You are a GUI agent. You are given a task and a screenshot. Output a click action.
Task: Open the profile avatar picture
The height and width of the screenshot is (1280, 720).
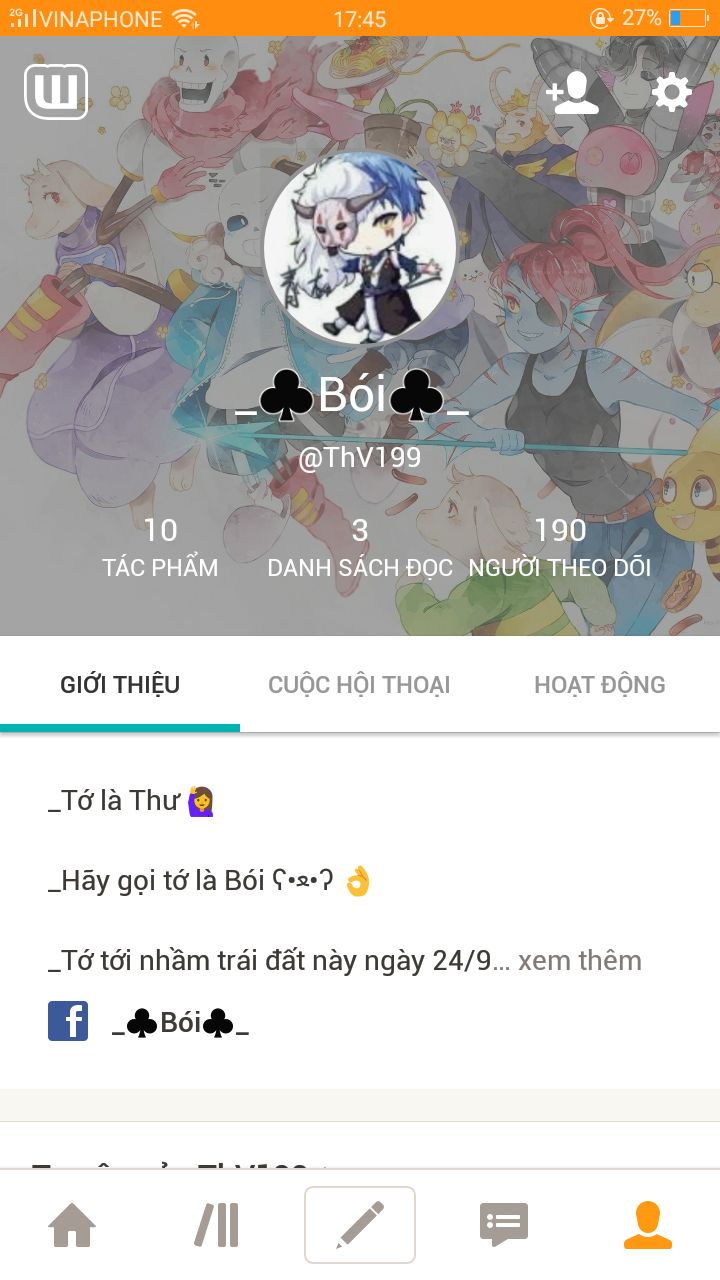tap(360, 249)
